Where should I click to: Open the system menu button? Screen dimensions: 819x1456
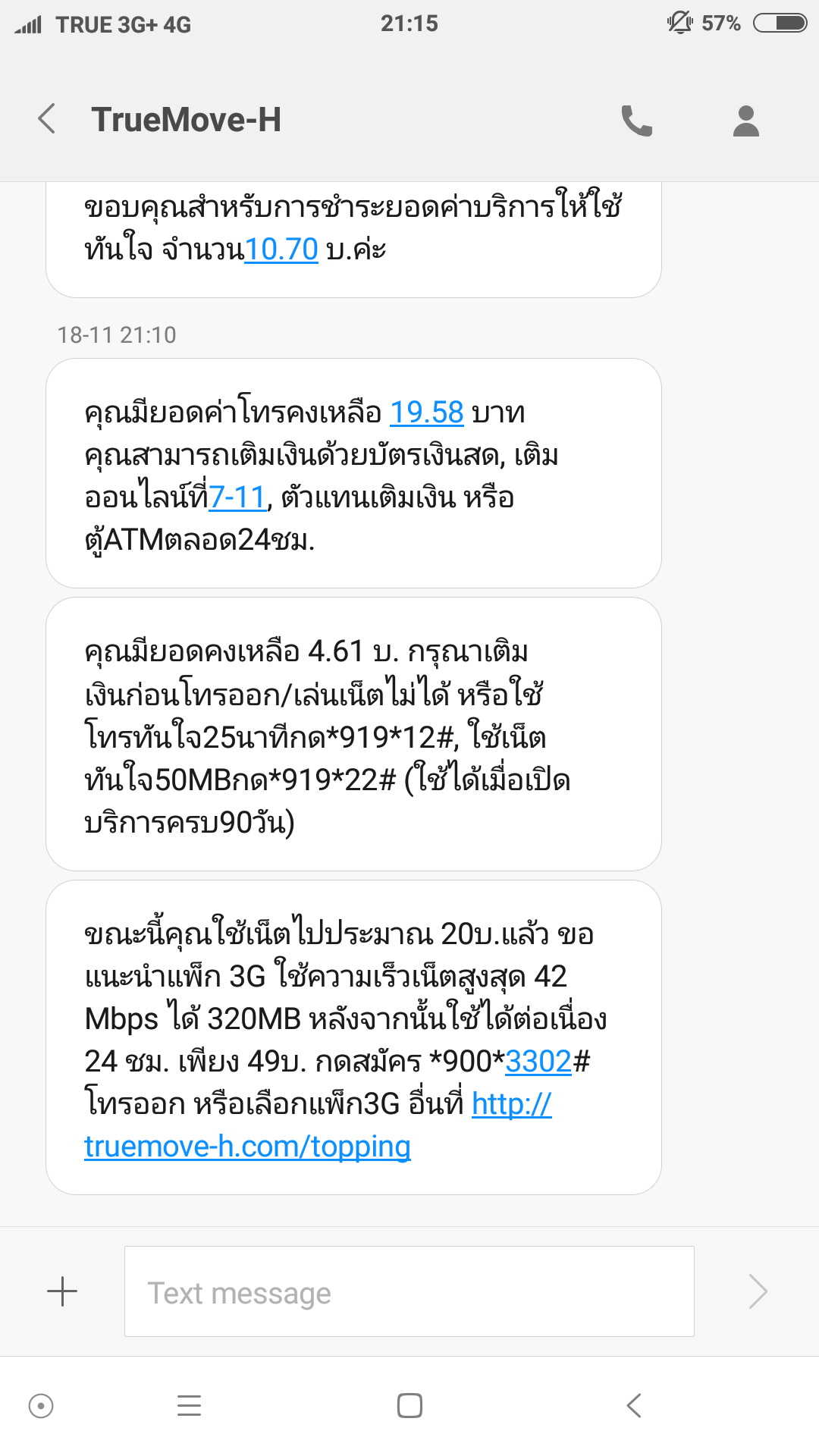[189, 1406]
